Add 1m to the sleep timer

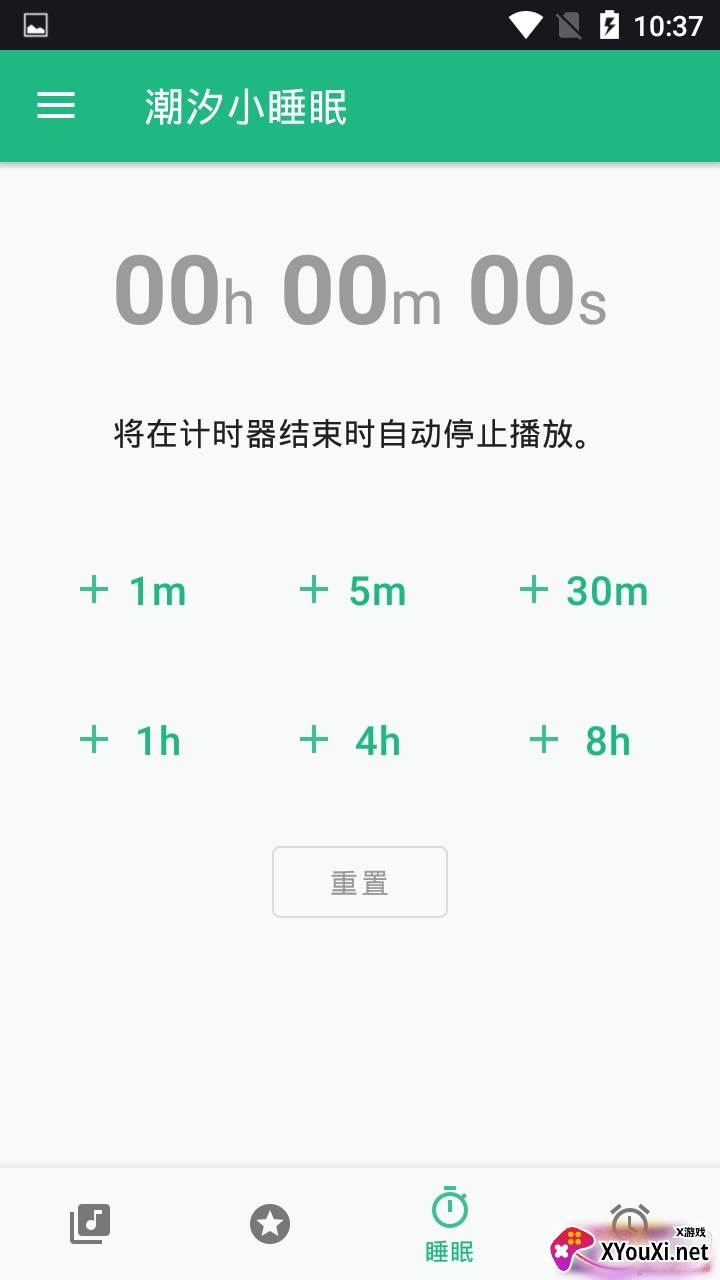pyautogui.click(x=133, y=591)
